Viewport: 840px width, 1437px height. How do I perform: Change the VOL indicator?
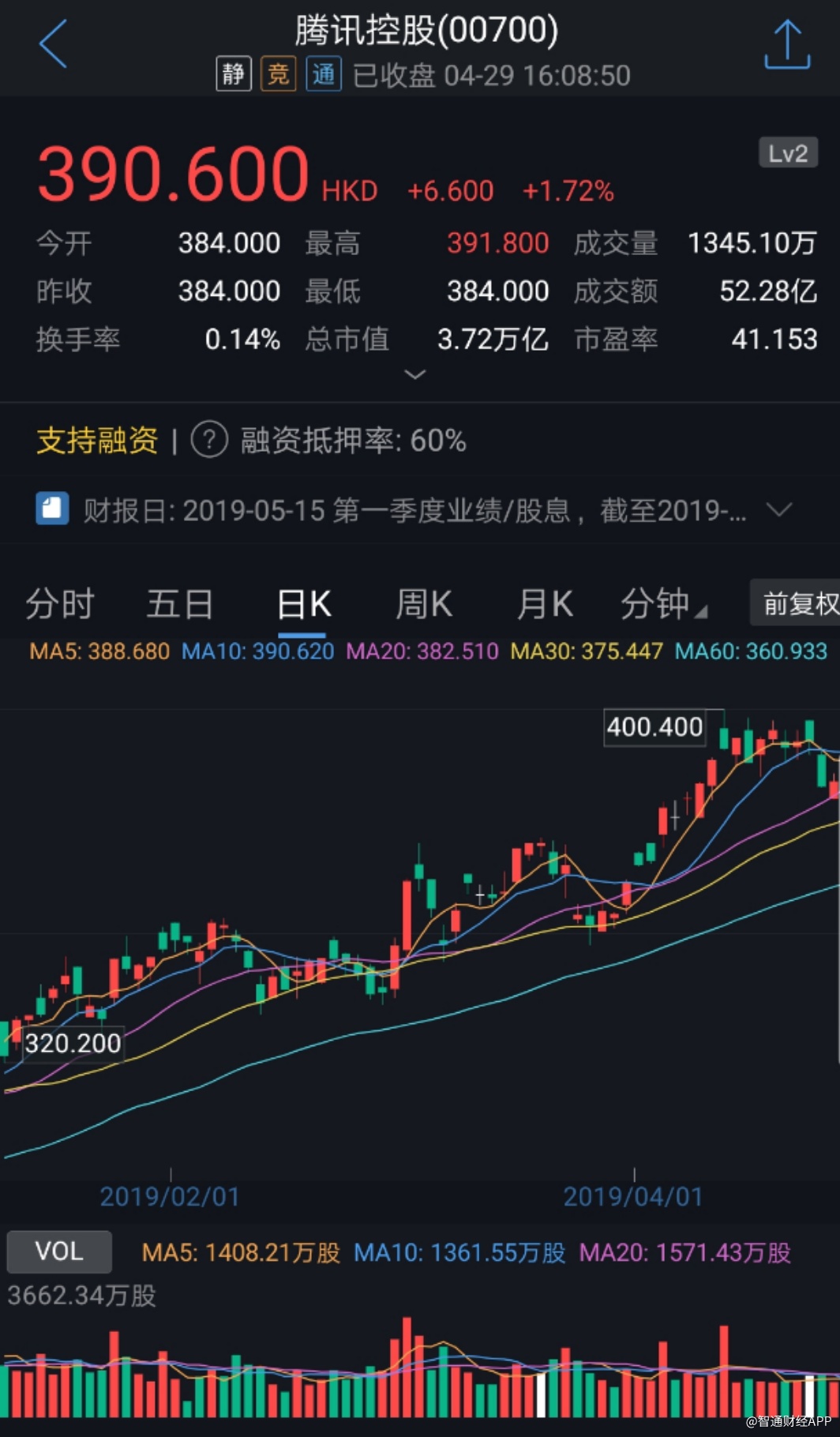click(59, 1251)
